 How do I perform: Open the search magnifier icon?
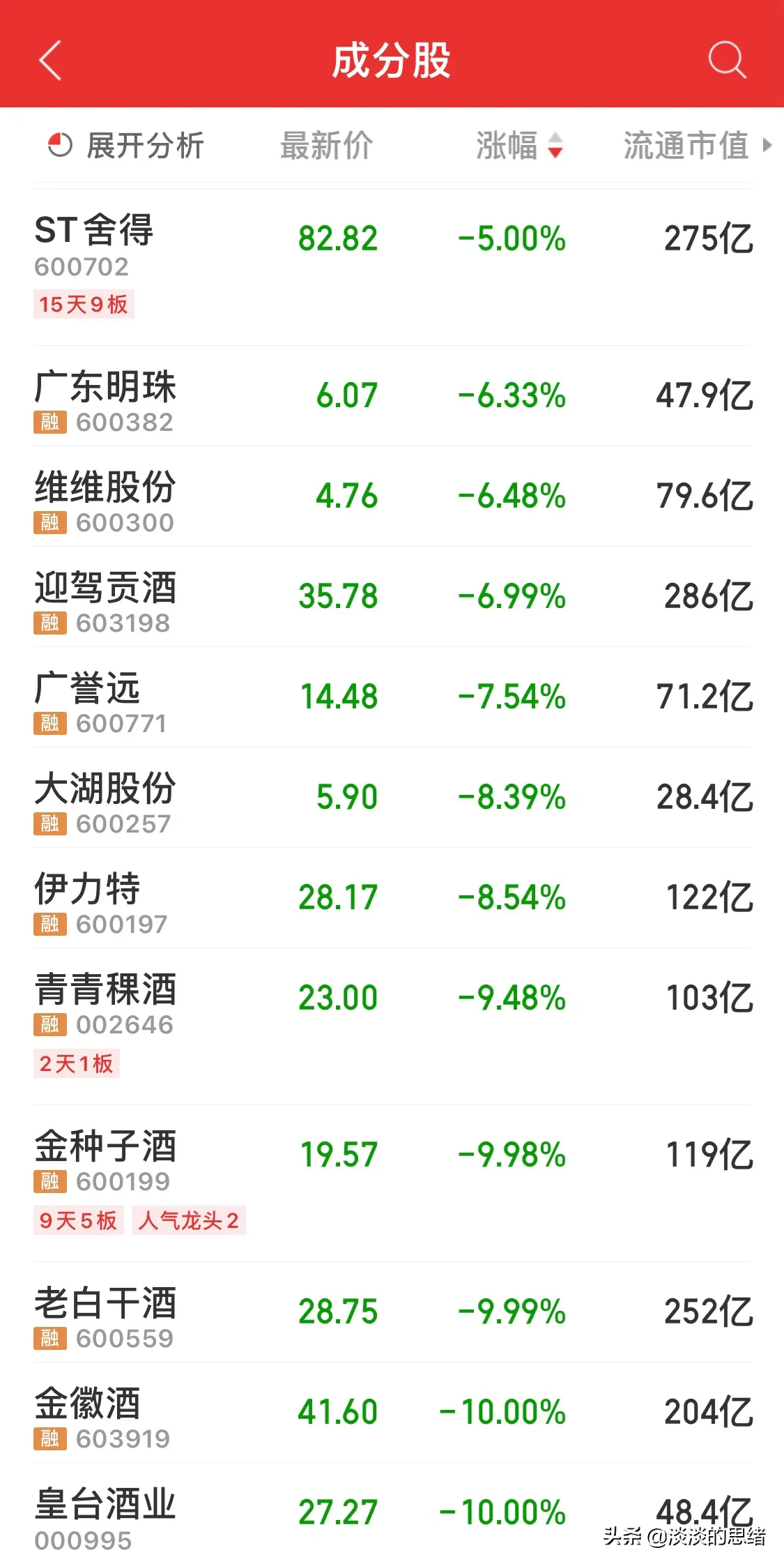[727, 60]
